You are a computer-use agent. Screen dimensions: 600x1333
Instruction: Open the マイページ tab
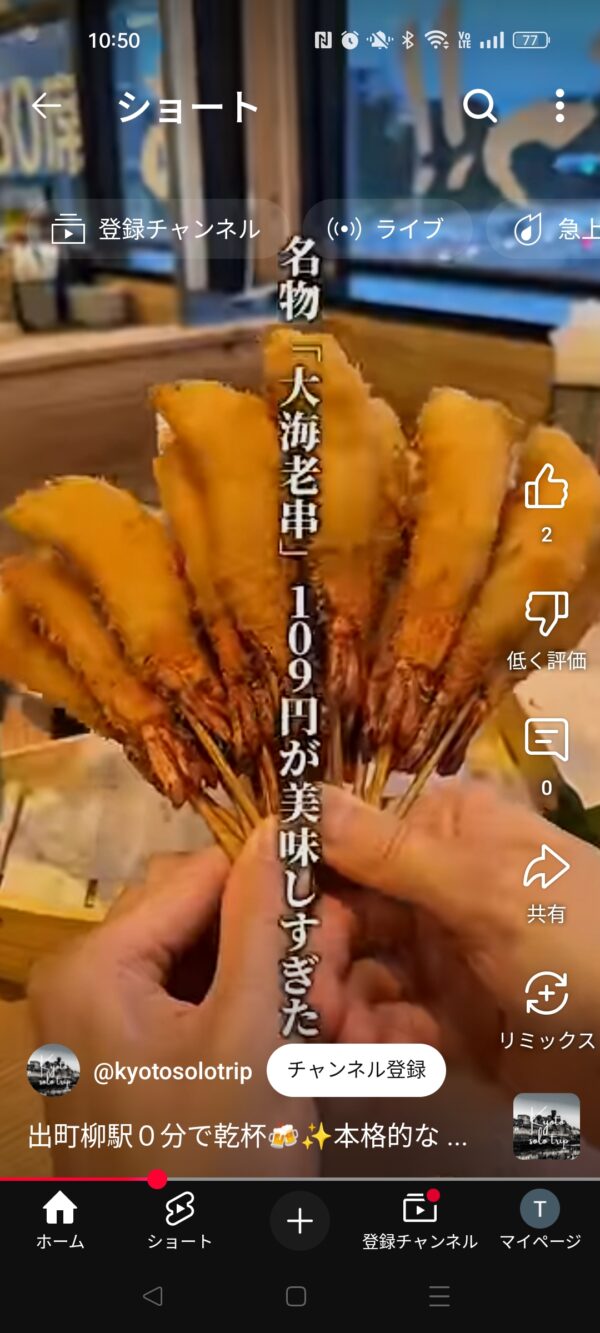point(540,1220)
